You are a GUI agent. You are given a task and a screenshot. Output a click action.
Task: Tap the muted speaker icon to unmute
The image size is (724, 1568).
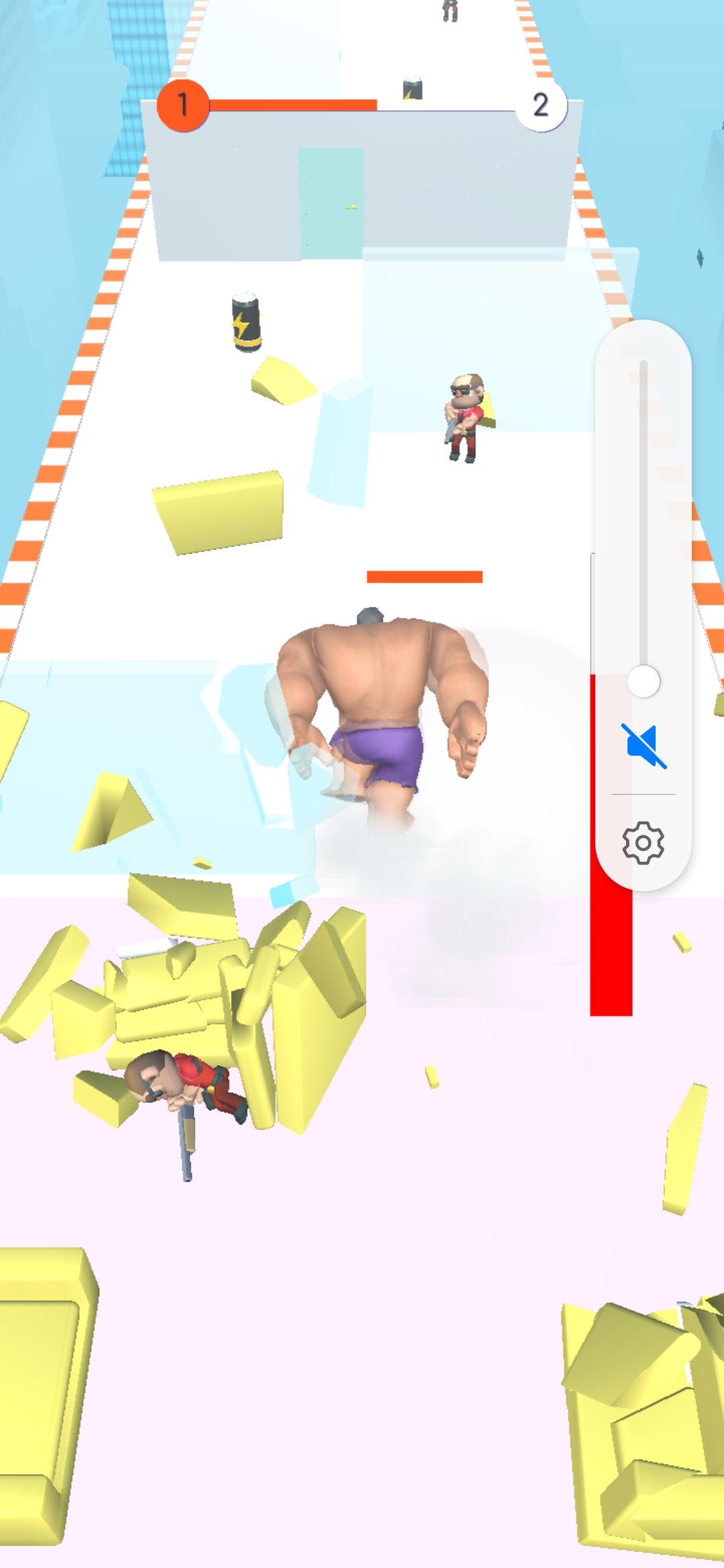[x=643, y=745]
